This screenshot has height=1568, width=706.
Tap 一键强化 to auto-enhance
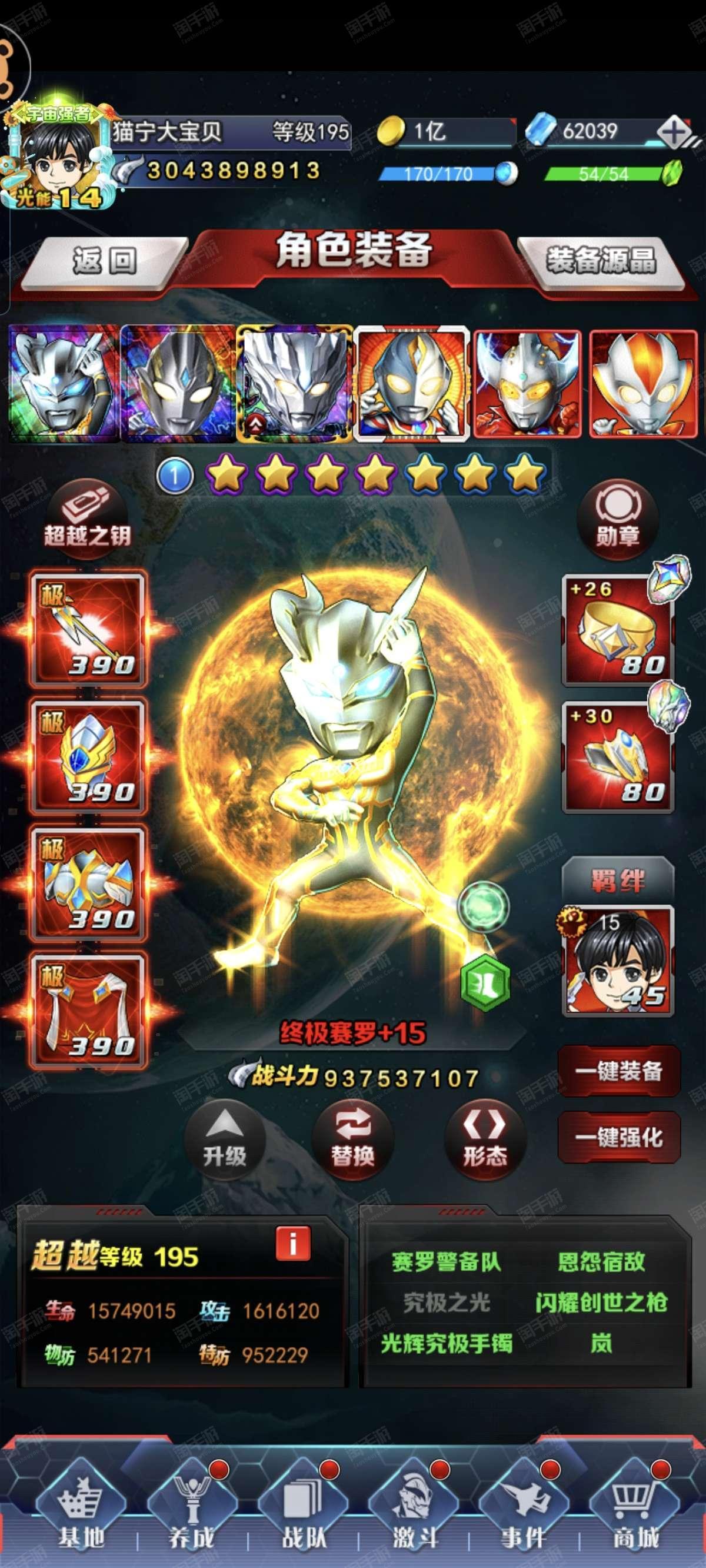point(618,1137)
